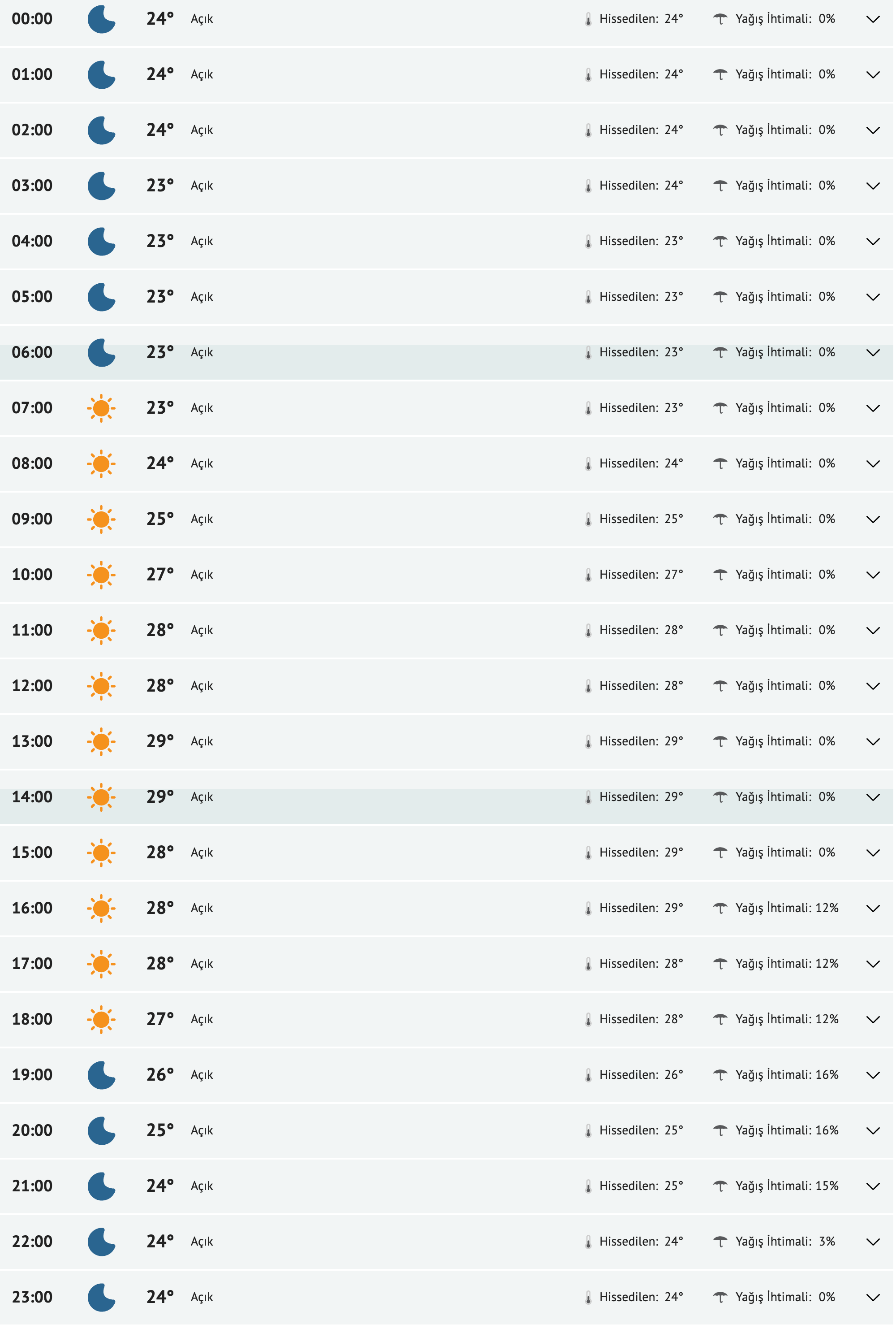Expand the 01:00 hourly details
The width and height of the screenshot is (896, 1333).
click(x=873, y=75)
